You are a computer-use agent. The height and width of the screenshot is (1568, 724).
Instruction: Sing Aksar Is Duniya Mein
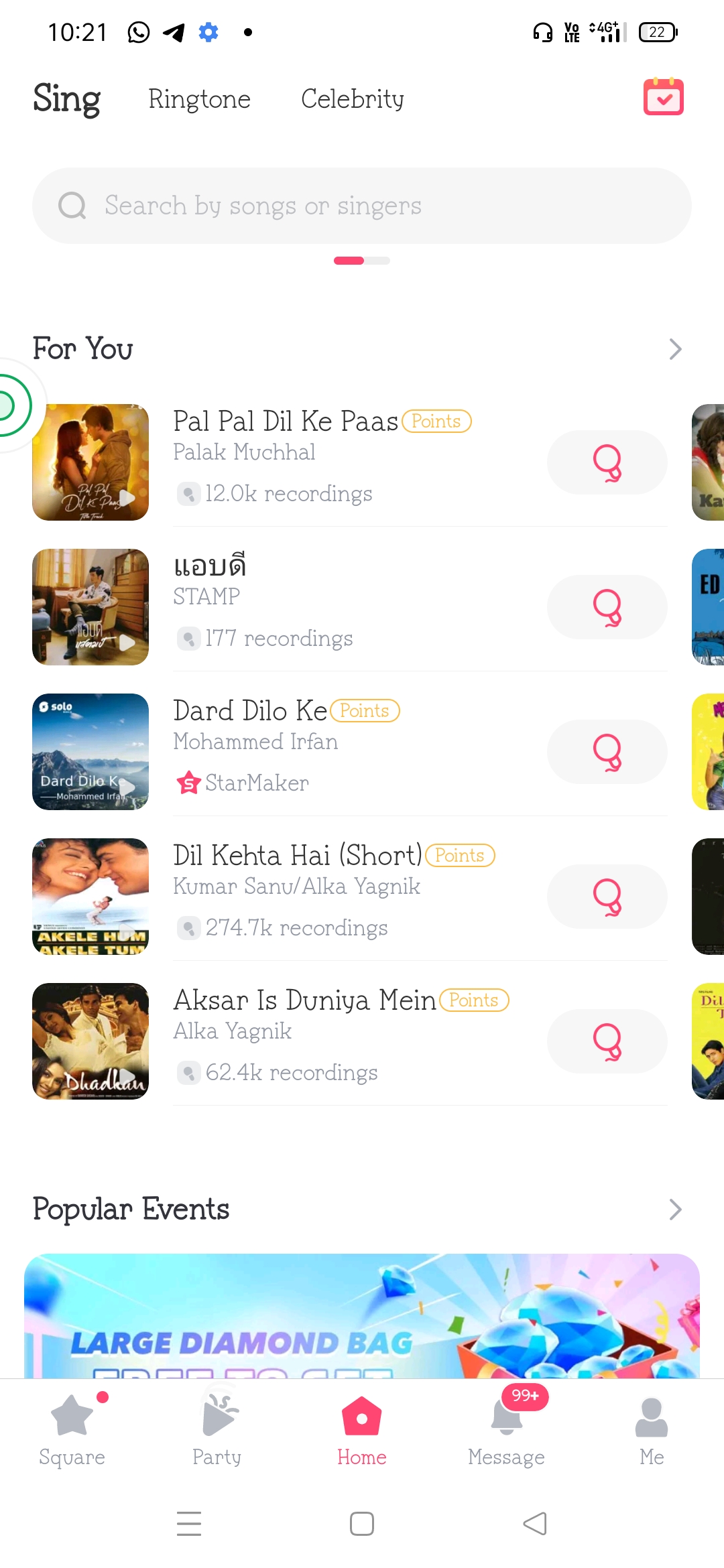[607, 1041]
